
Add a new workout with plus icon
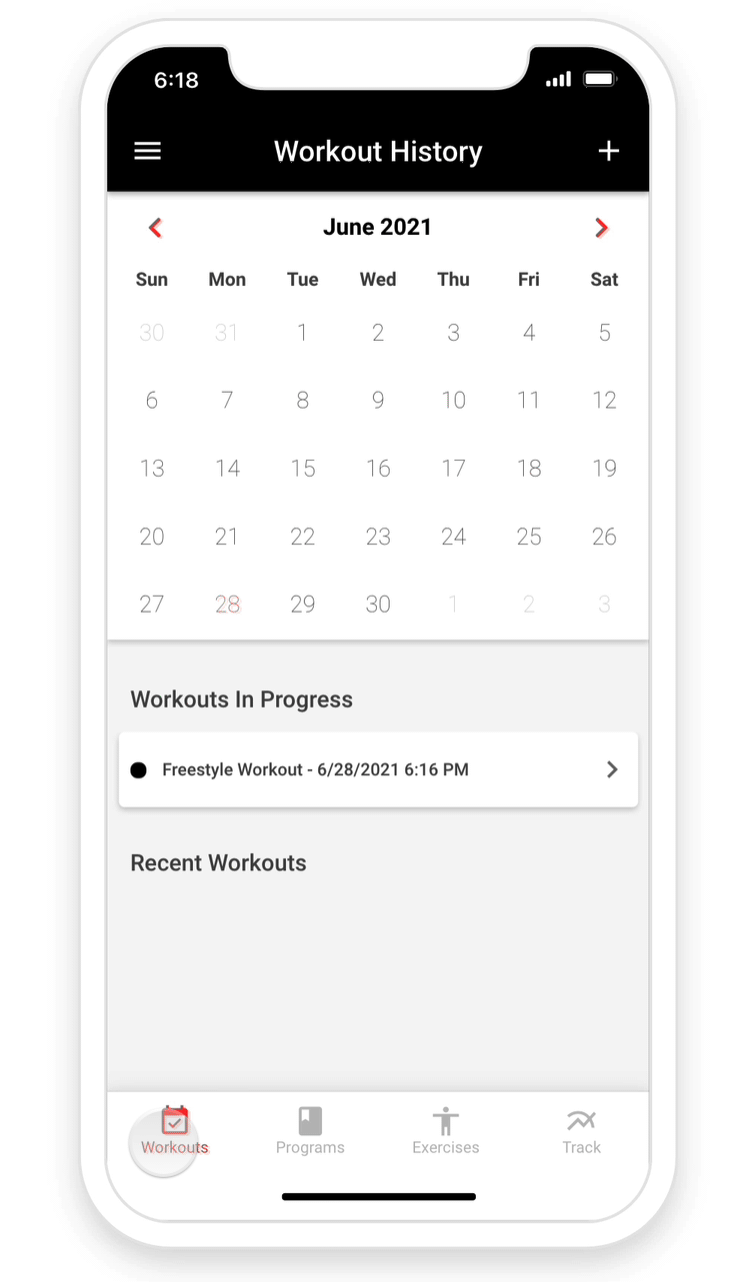[x=609, y=151]
